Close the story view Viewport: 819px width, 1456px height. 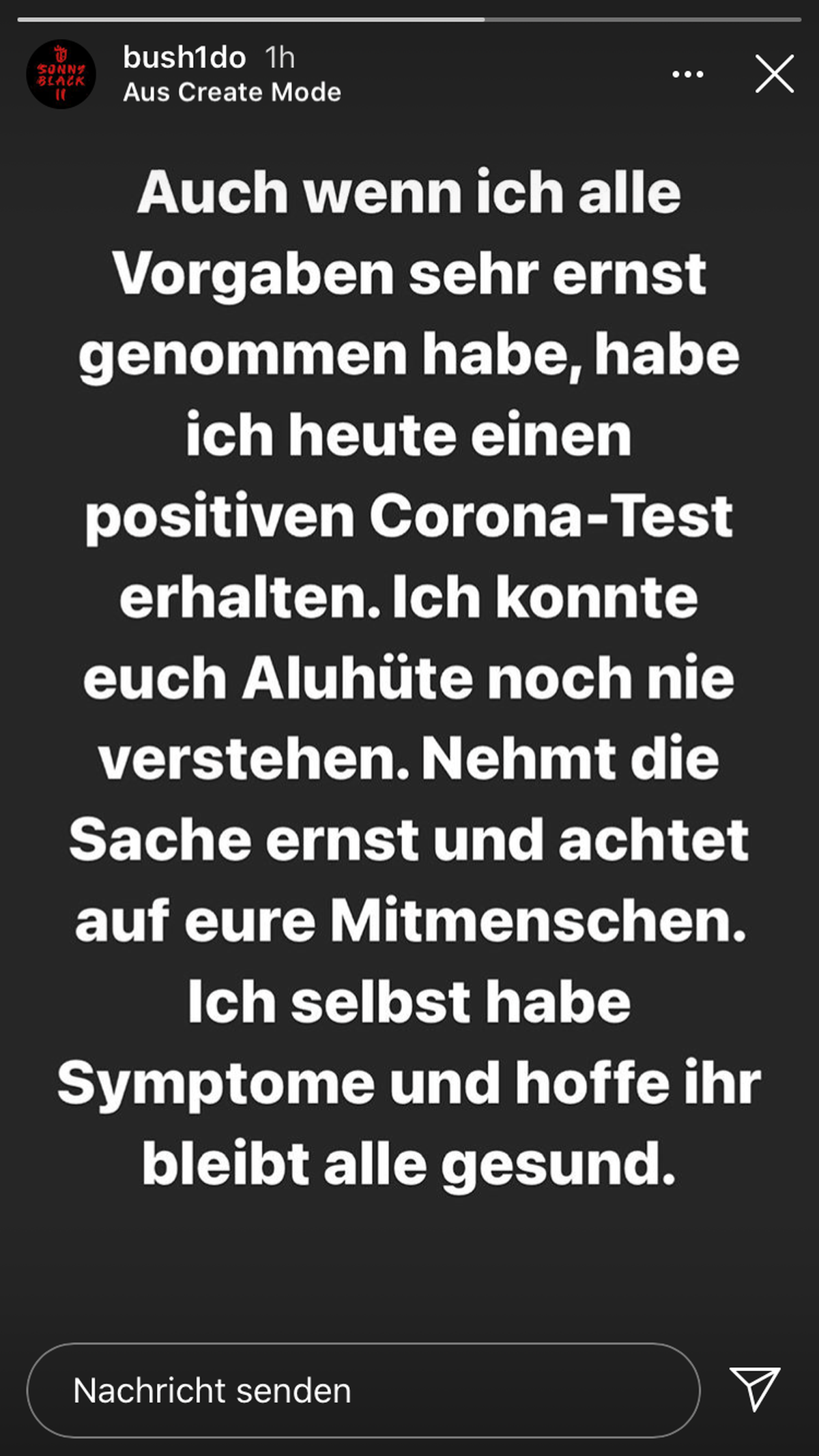coord(774,74)
